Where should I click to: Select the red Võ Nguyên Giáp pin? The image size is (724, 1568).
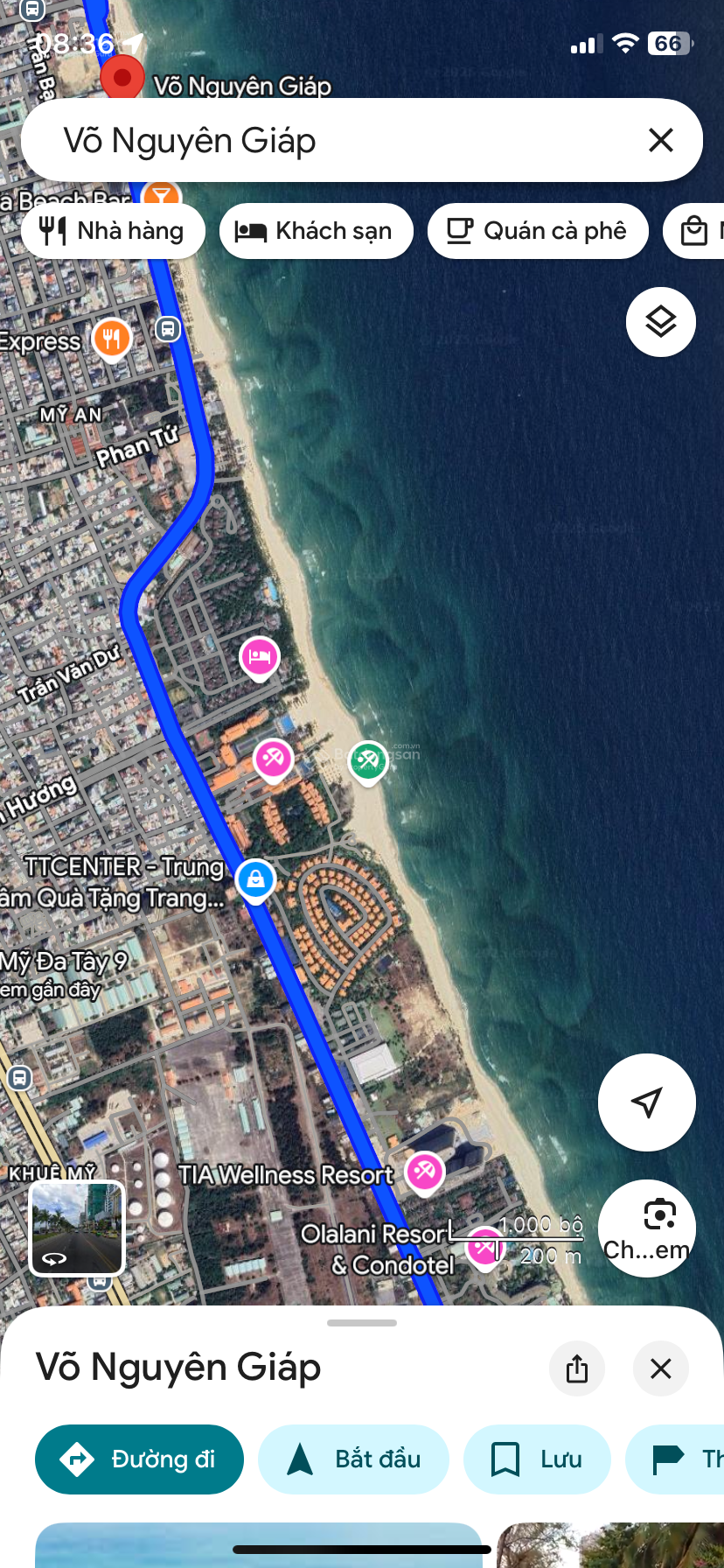click(122, 78)
